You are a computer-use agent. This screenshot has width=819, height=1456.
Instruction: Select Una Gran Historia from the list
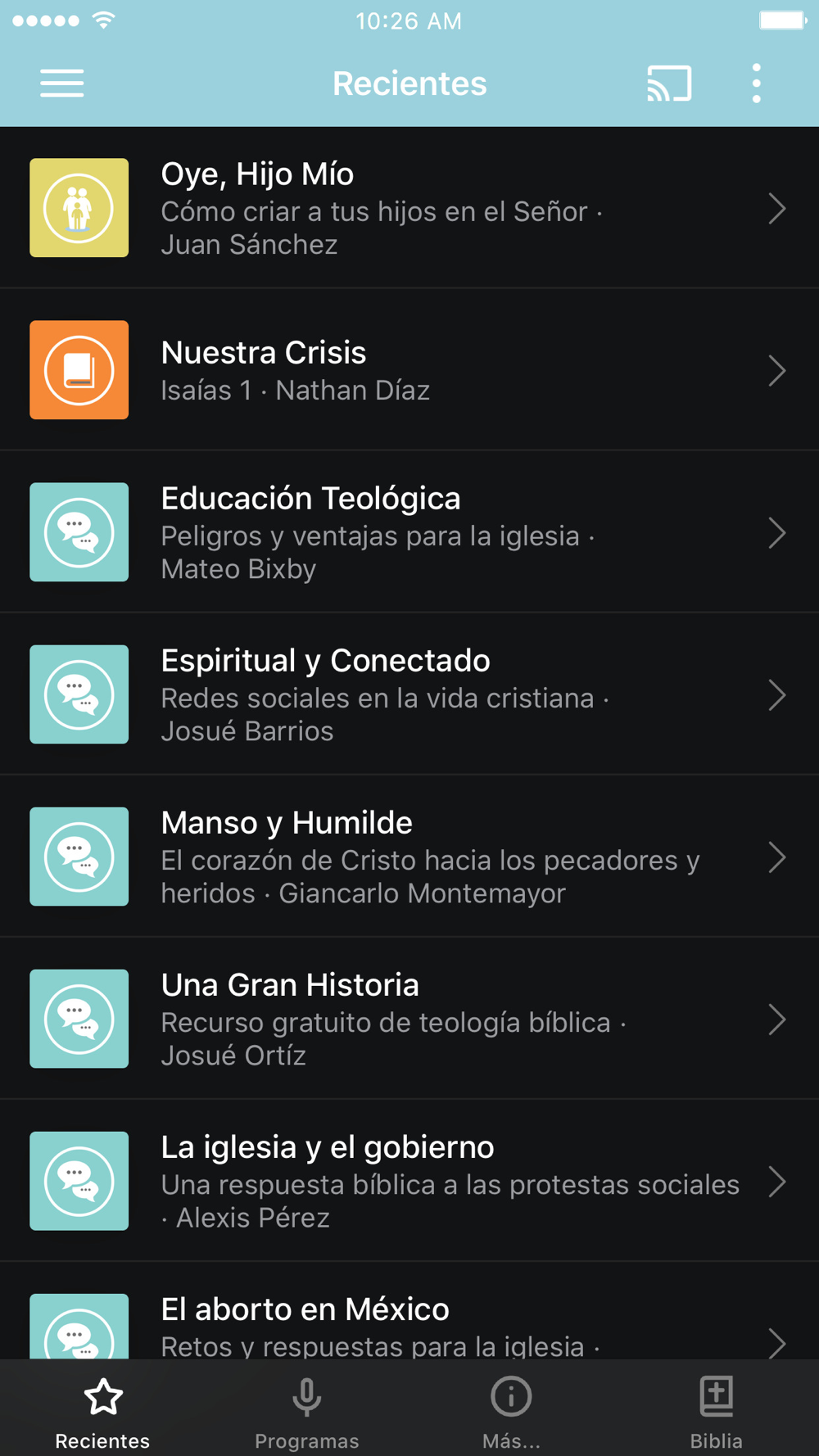pos(409,1019)
